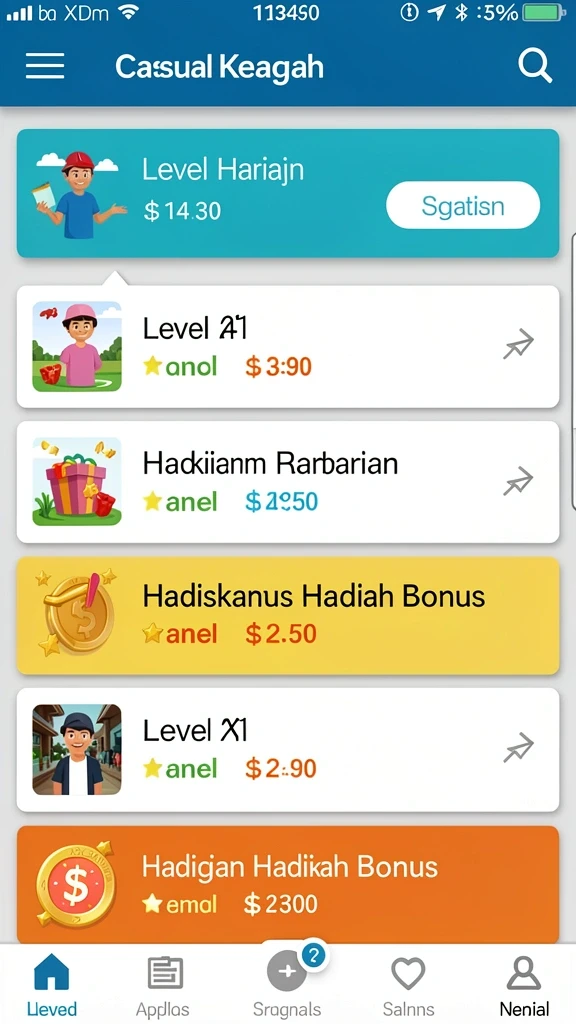Viewport: 576px width, 1024px height.
Task: Open the Level A1 card
Action: coord(288,347)
